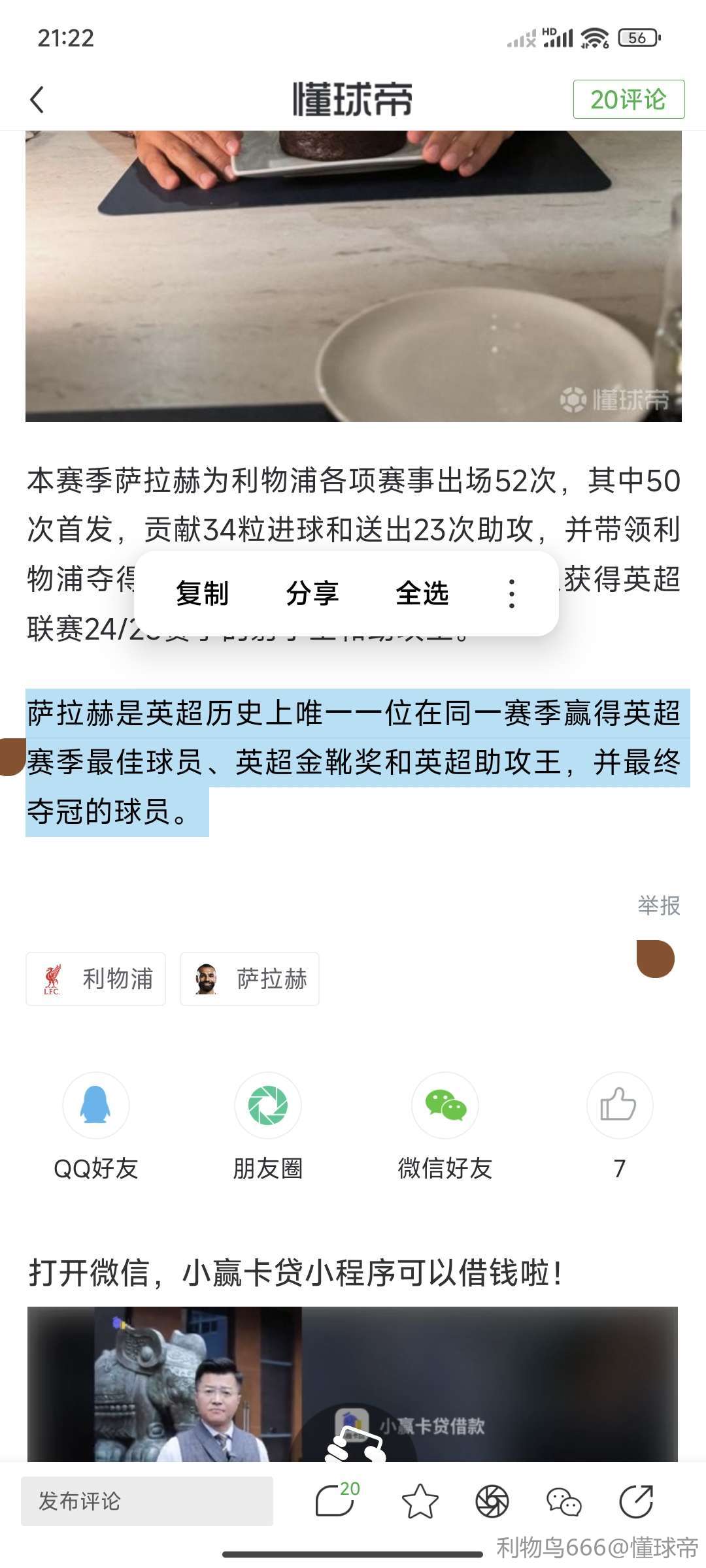Open the 20评论 comments button

tap(628, 99)
